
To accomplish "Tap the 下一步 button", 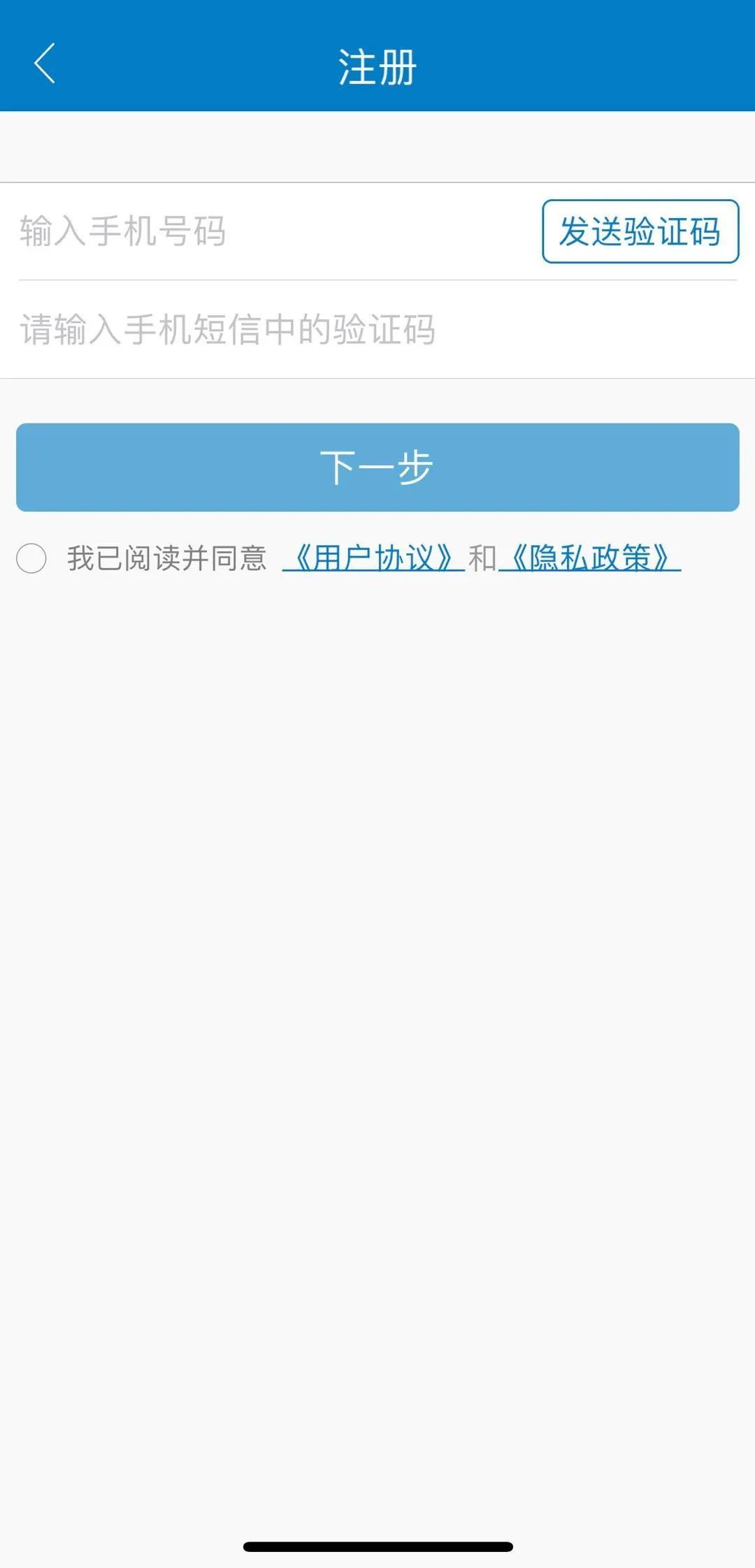I will point(377,467).
